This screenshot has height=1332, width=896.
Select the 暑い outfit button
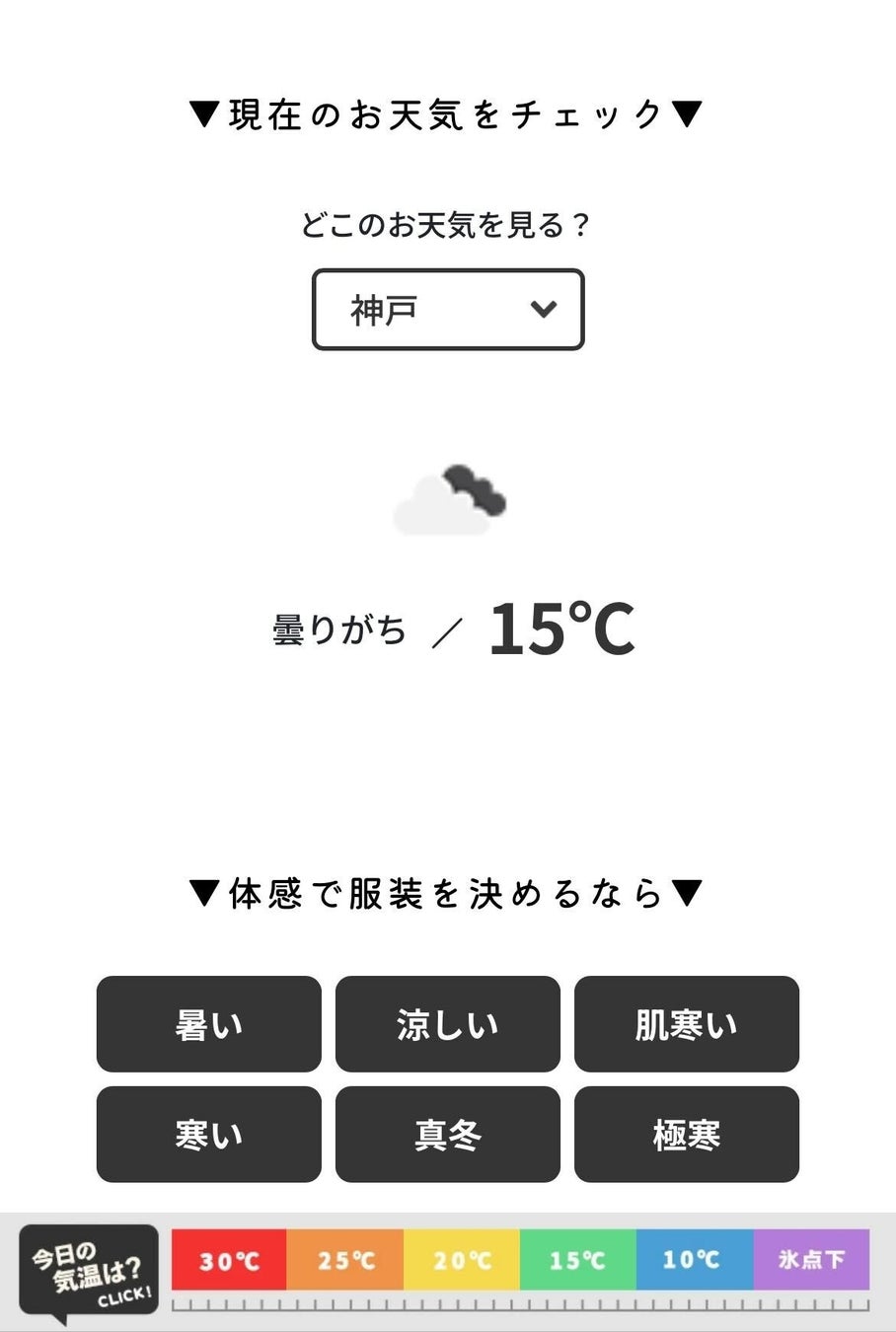point(209,1024)
